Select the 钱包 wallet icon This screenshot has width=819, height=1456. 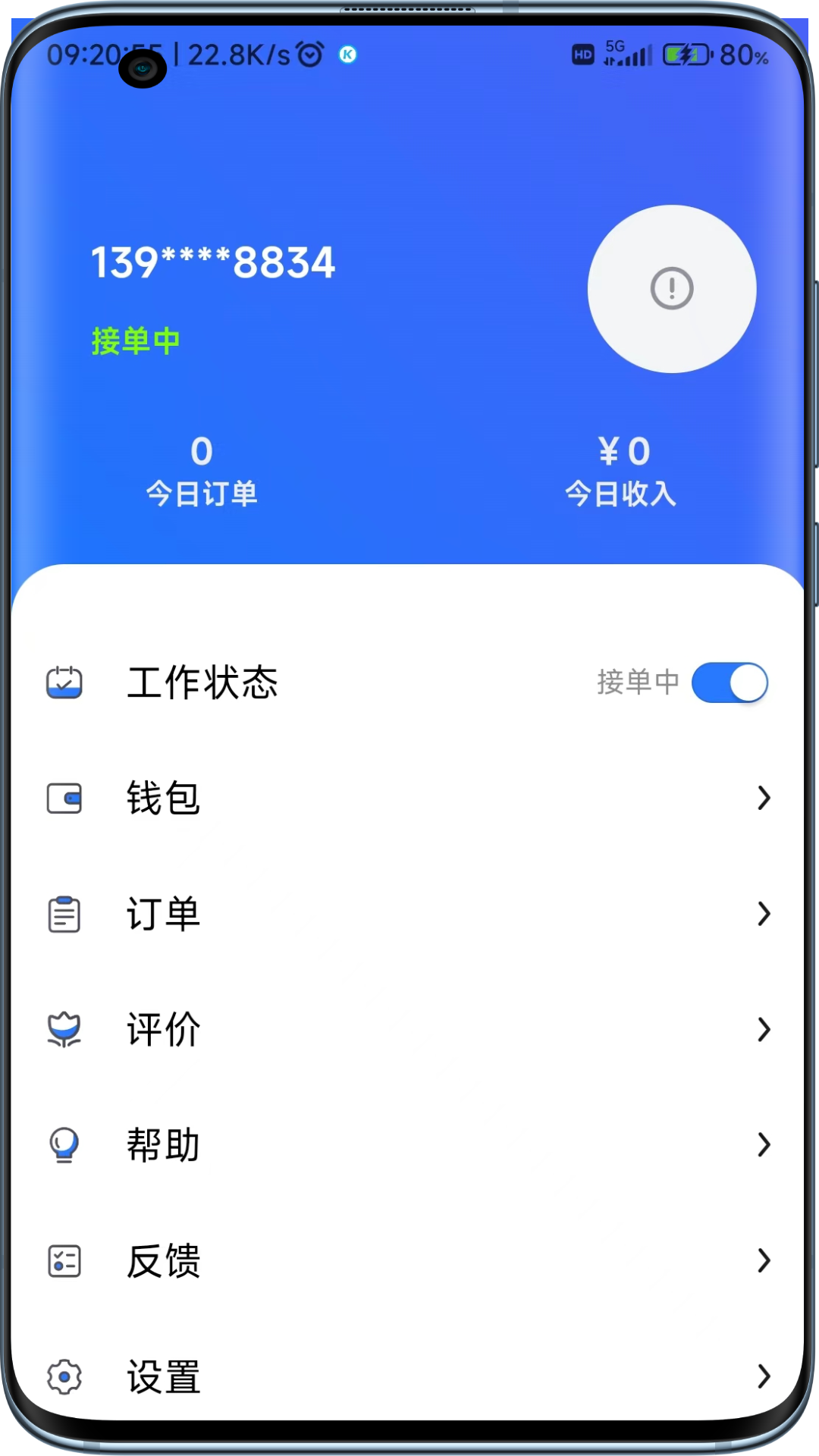click(65, 798)
